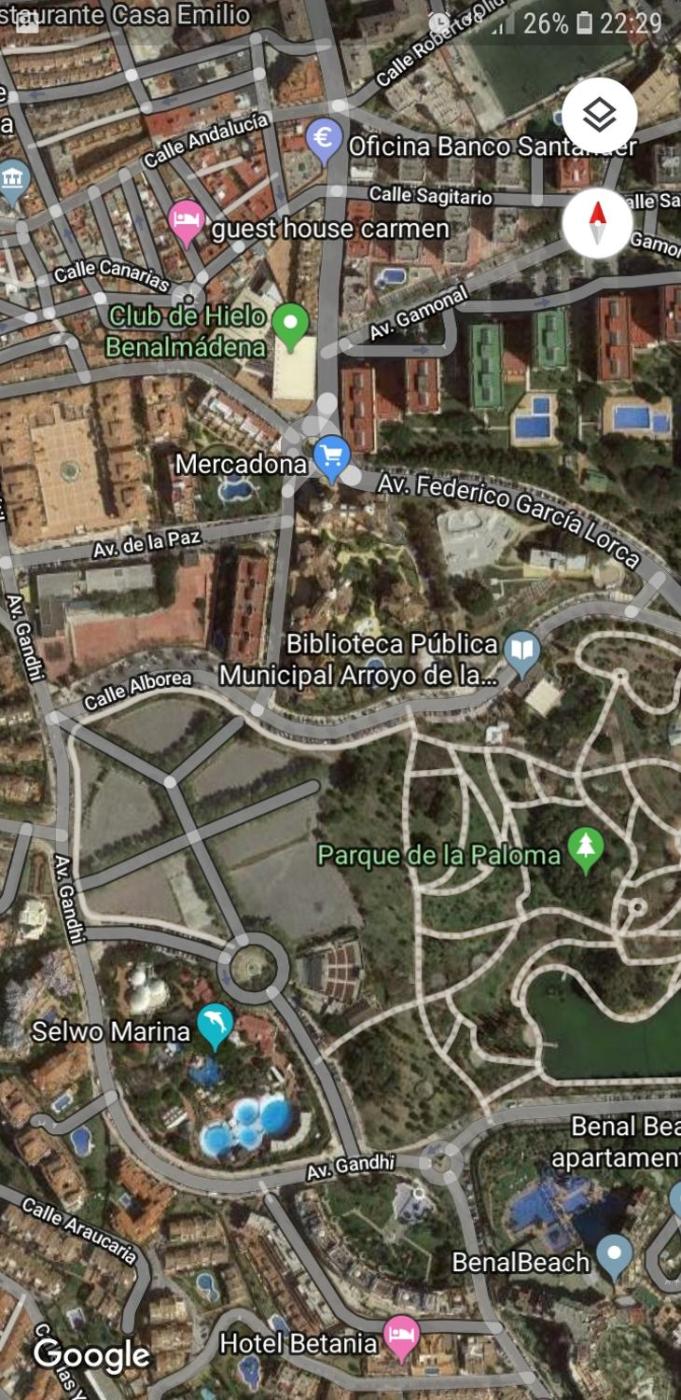
Task: Select the Oficina Banco Santander pin
Action: pyautogui.click(x=324, y=140)
